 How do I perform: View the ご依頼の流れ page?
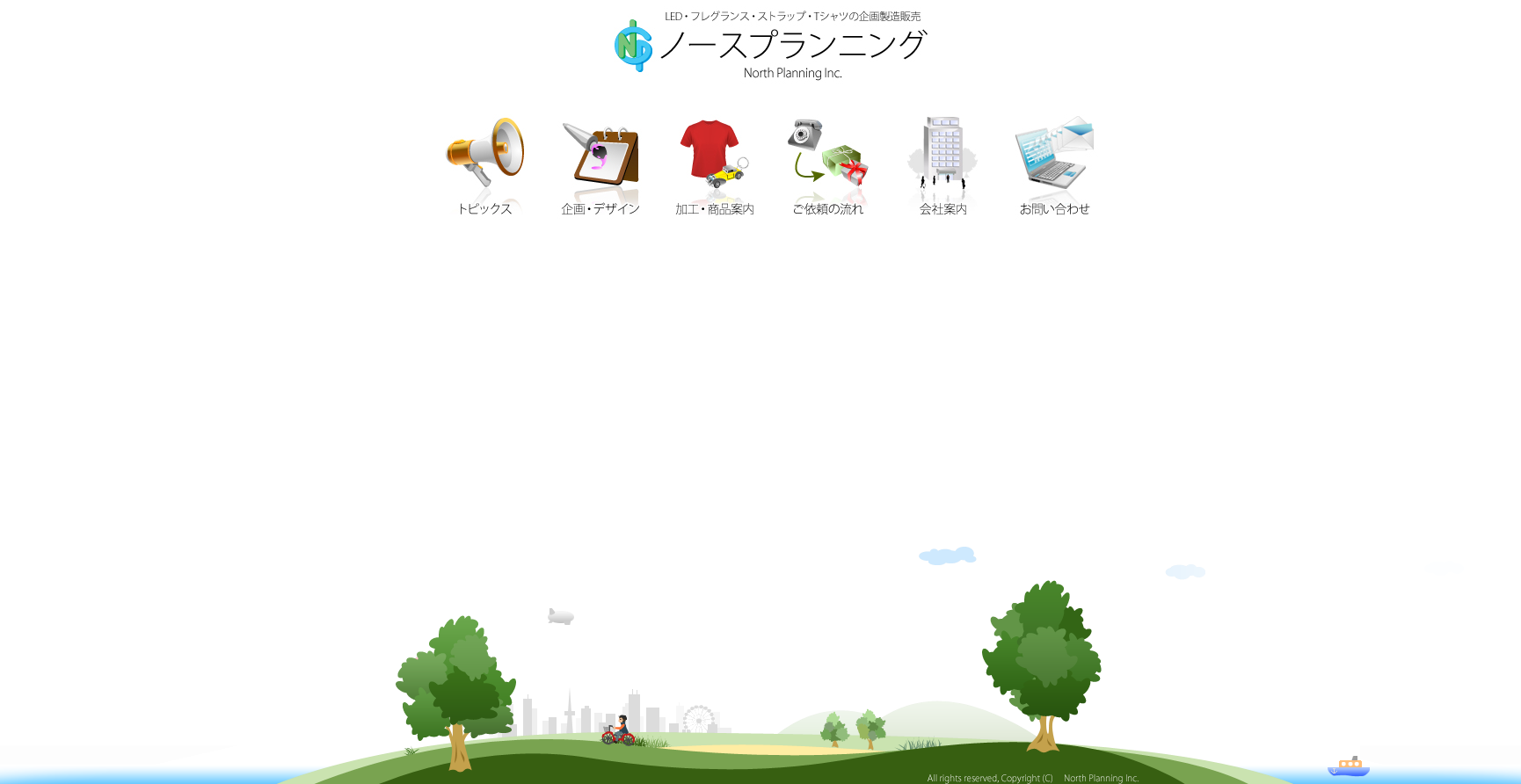coord(828,165)
